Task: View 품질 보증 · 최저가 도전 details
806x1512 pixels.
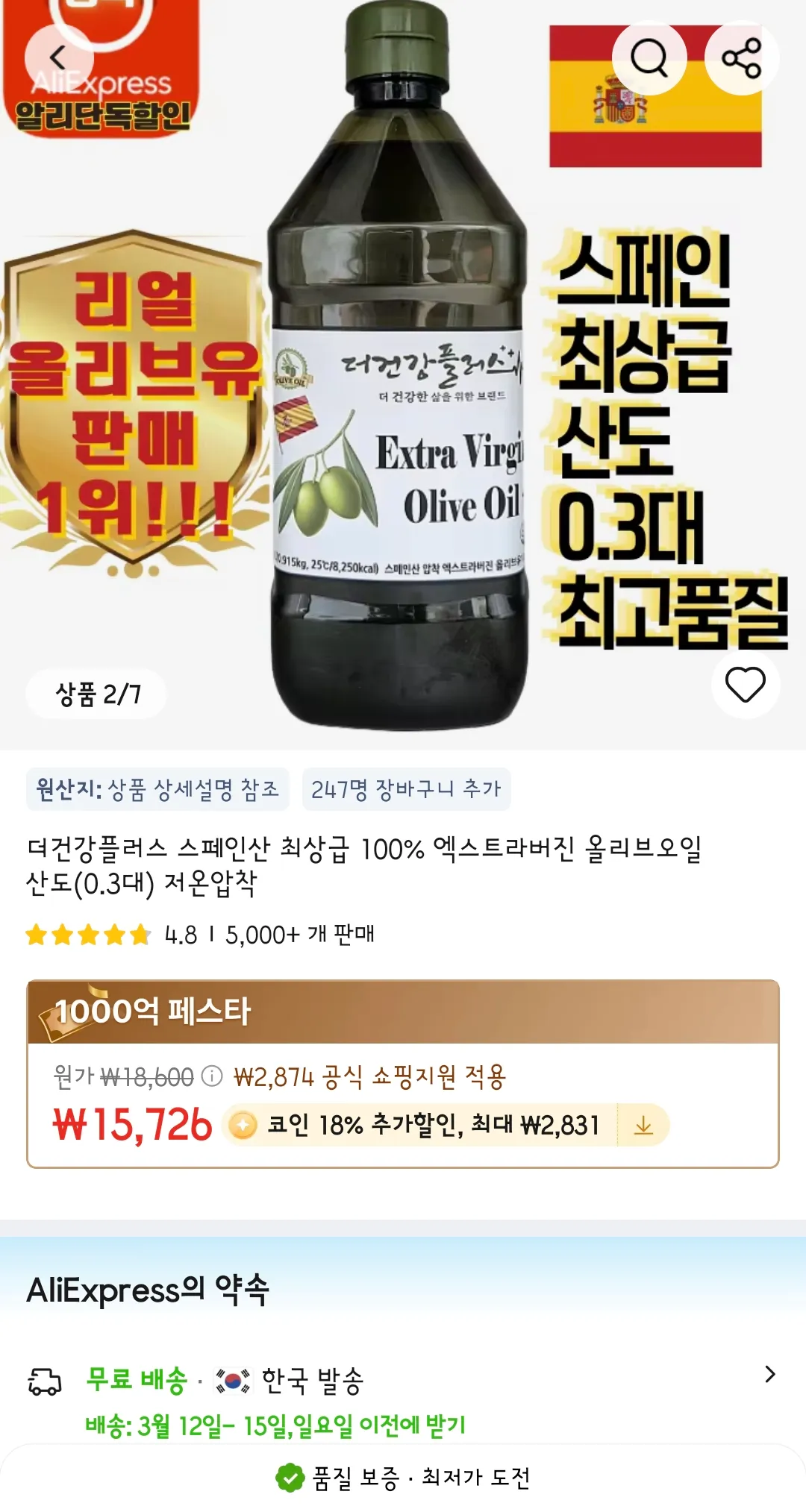Action: click(x=403, y=1477)
